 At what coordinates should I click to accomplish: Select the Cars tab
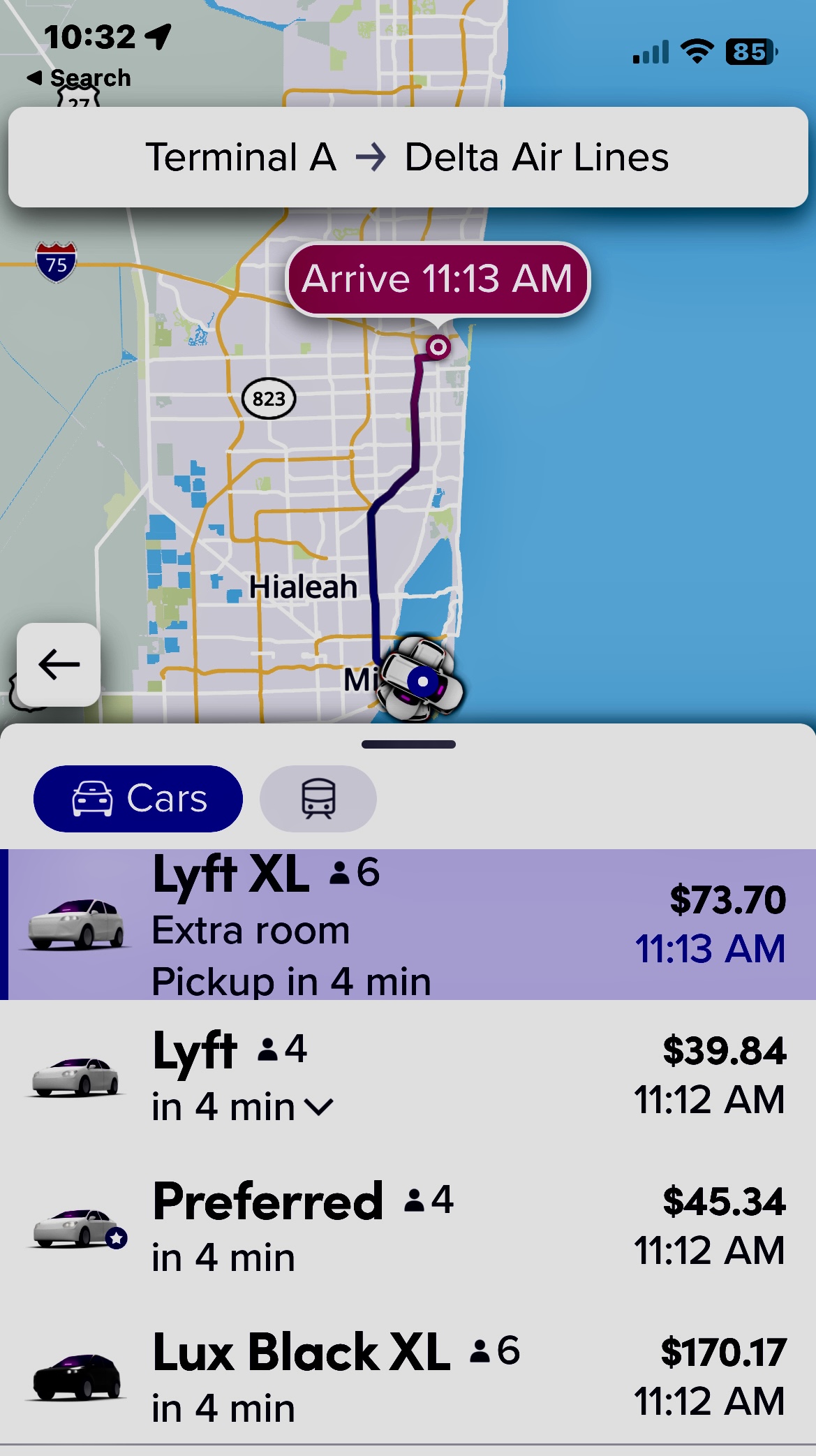point(138,798)
